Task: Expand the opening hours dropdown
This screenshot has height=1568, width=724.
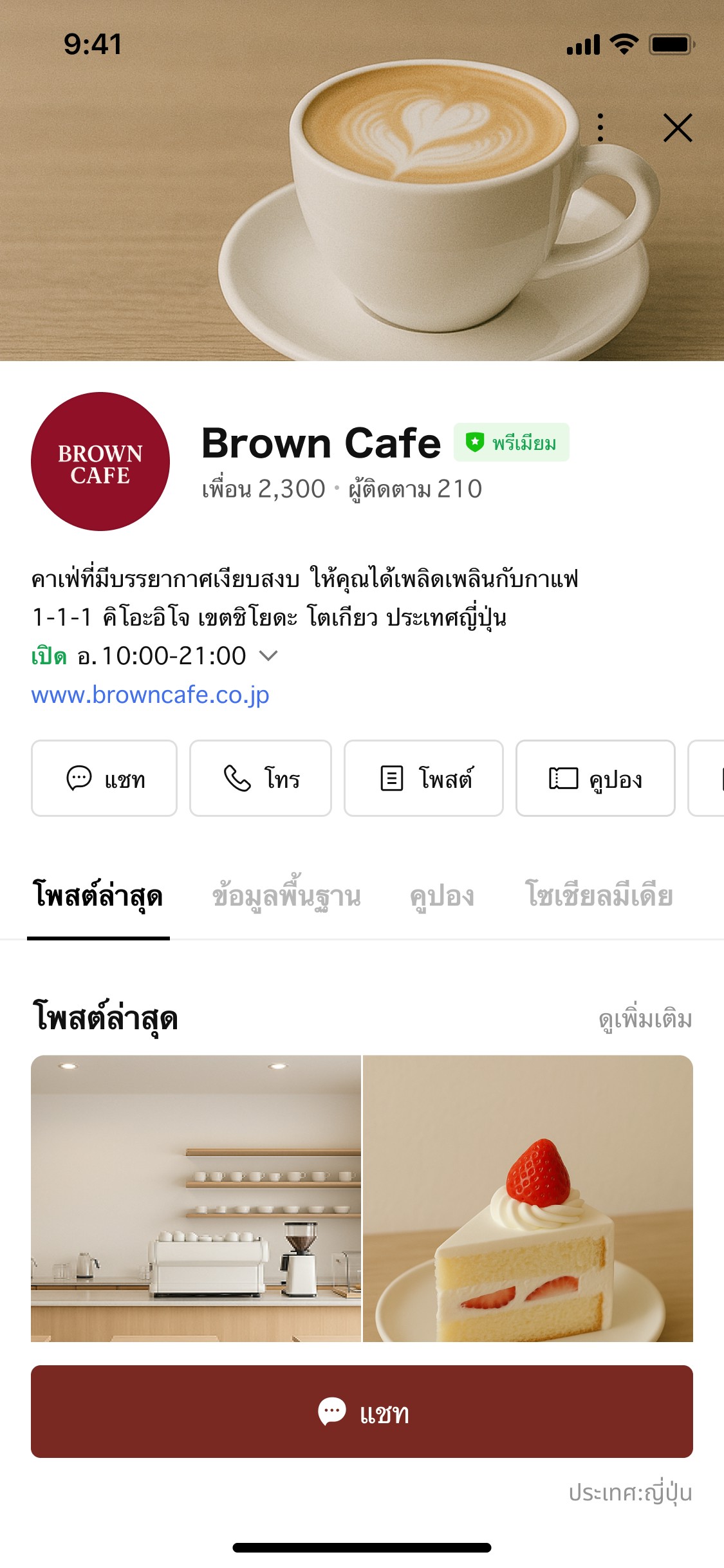Action: (x=268, y=656)
